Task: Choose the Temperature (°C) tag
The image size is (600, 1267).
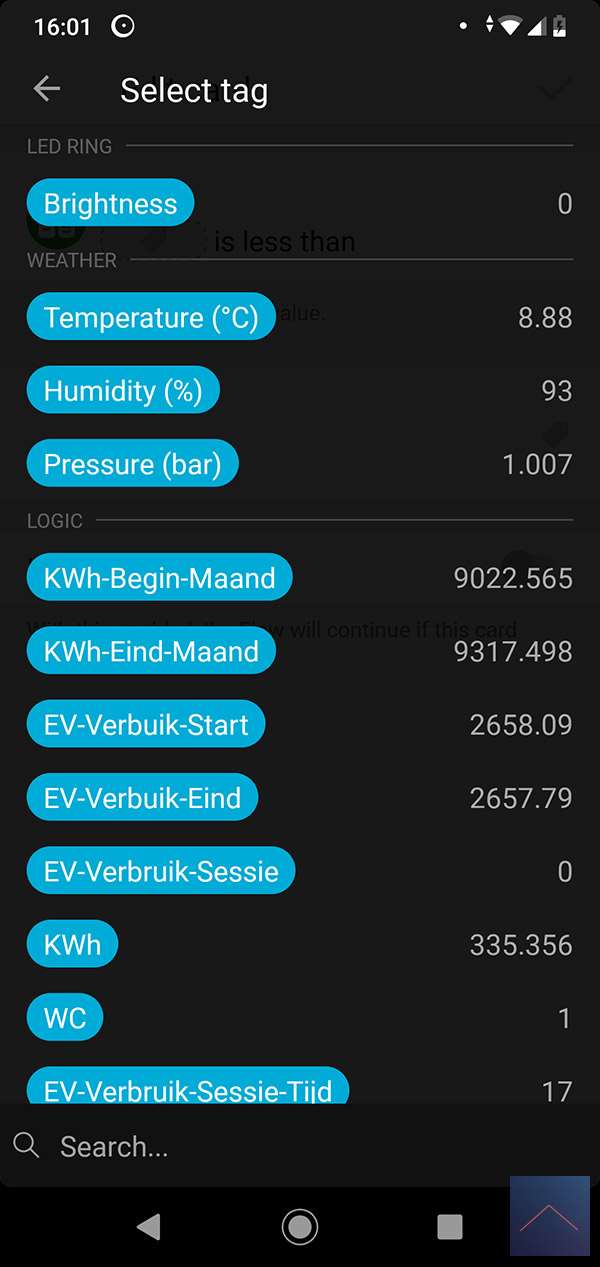Action: (x=151, y=318)
